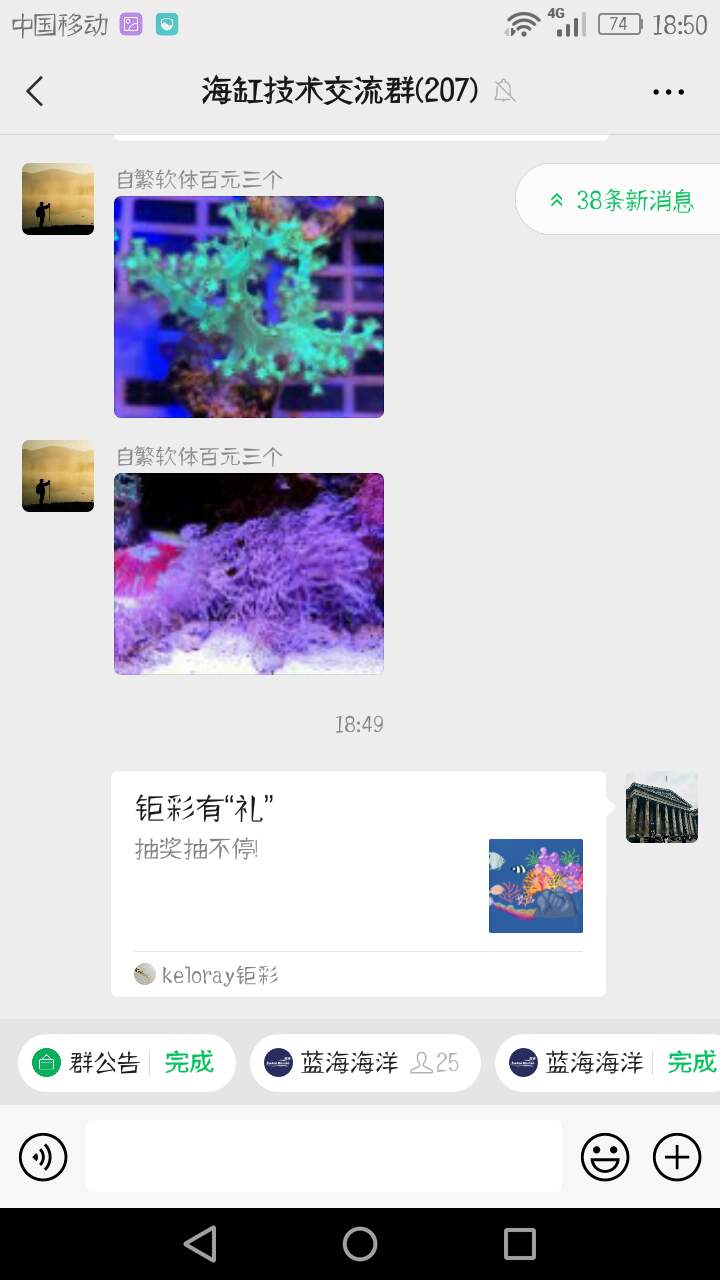View the building avatar's profile

661,807
